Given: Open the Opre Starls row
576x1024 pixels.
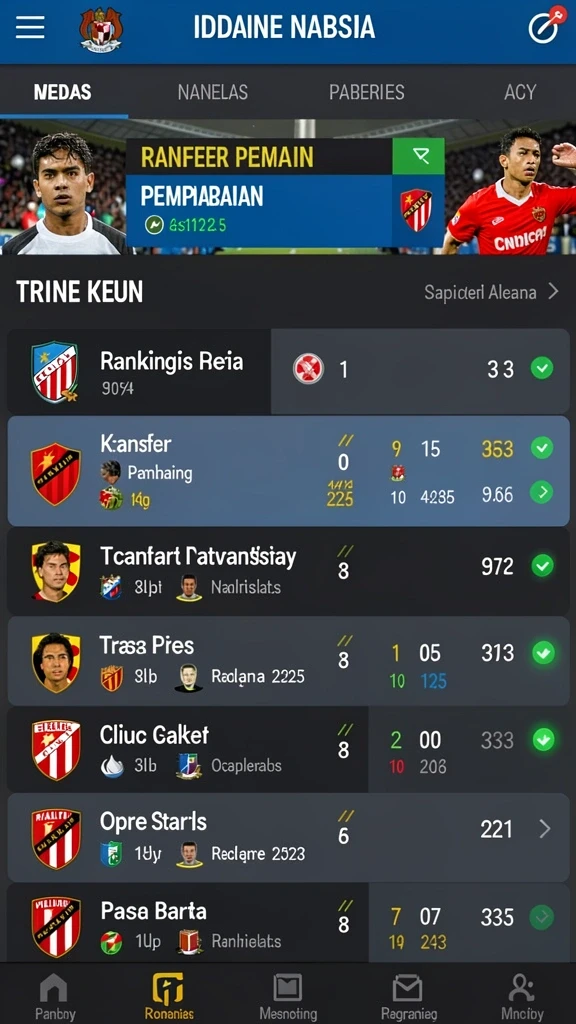Looking at the screenshot, I should point(288,838).
